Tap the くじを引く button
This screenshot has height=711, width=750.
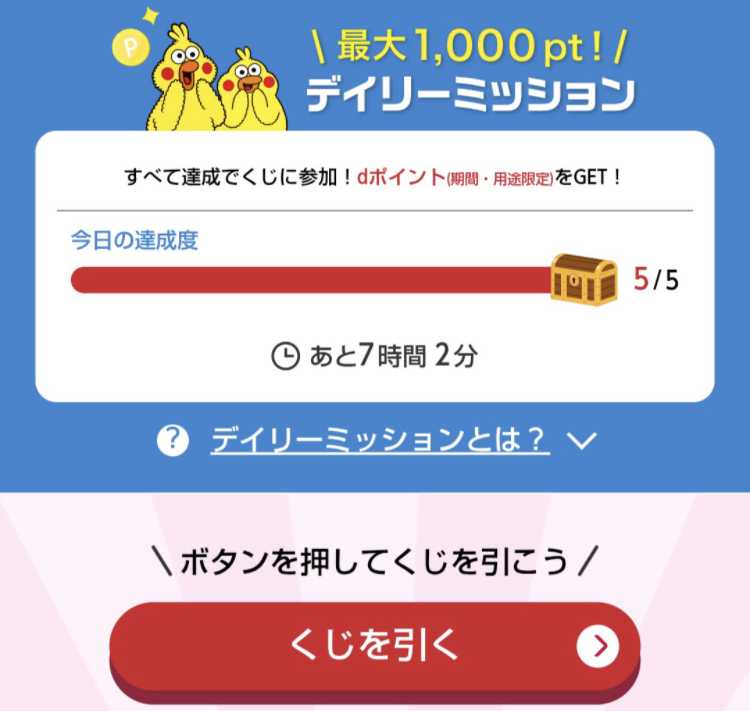374,647
